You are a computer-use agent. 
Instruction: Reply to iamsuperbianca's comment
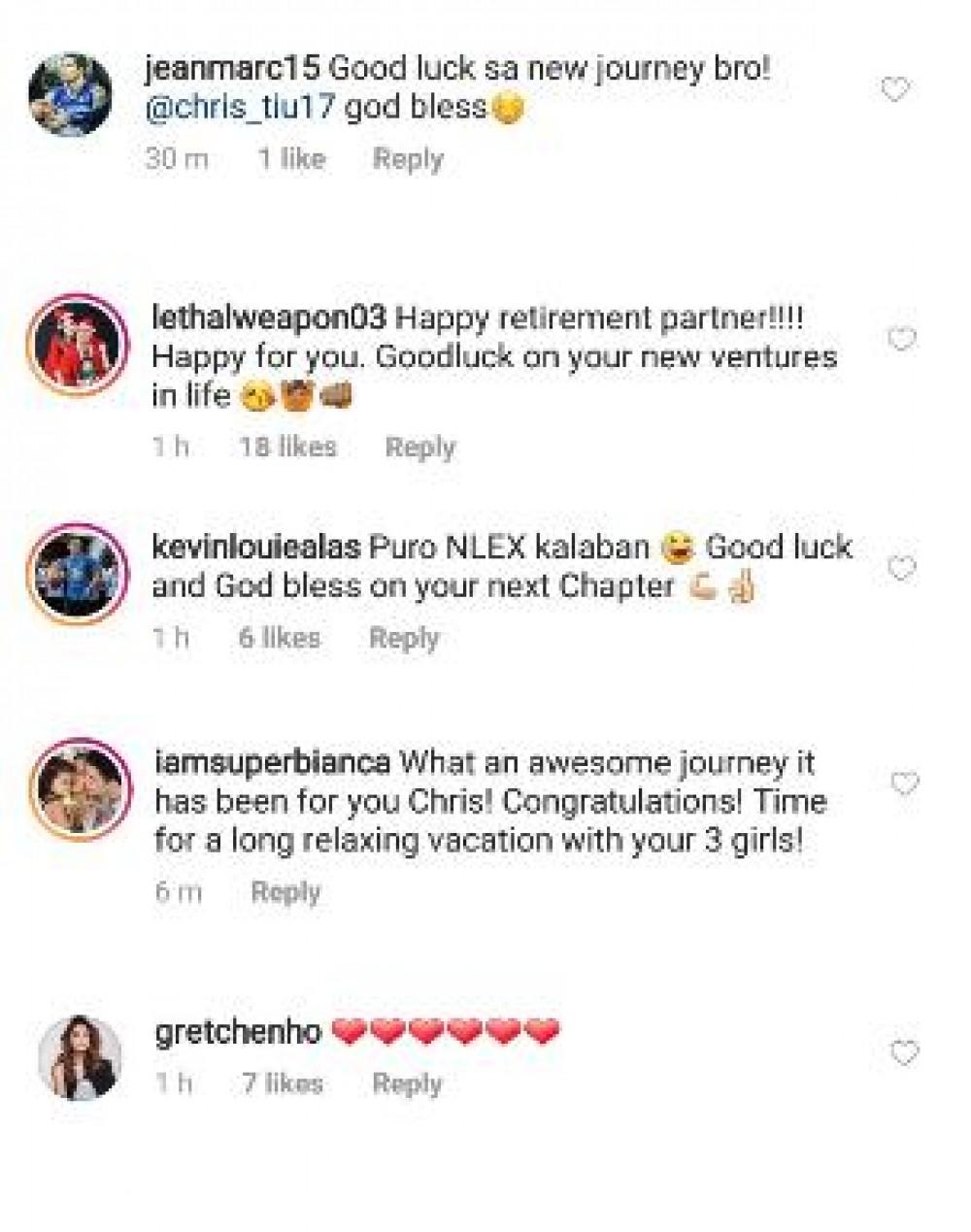(x=285, y=892)
